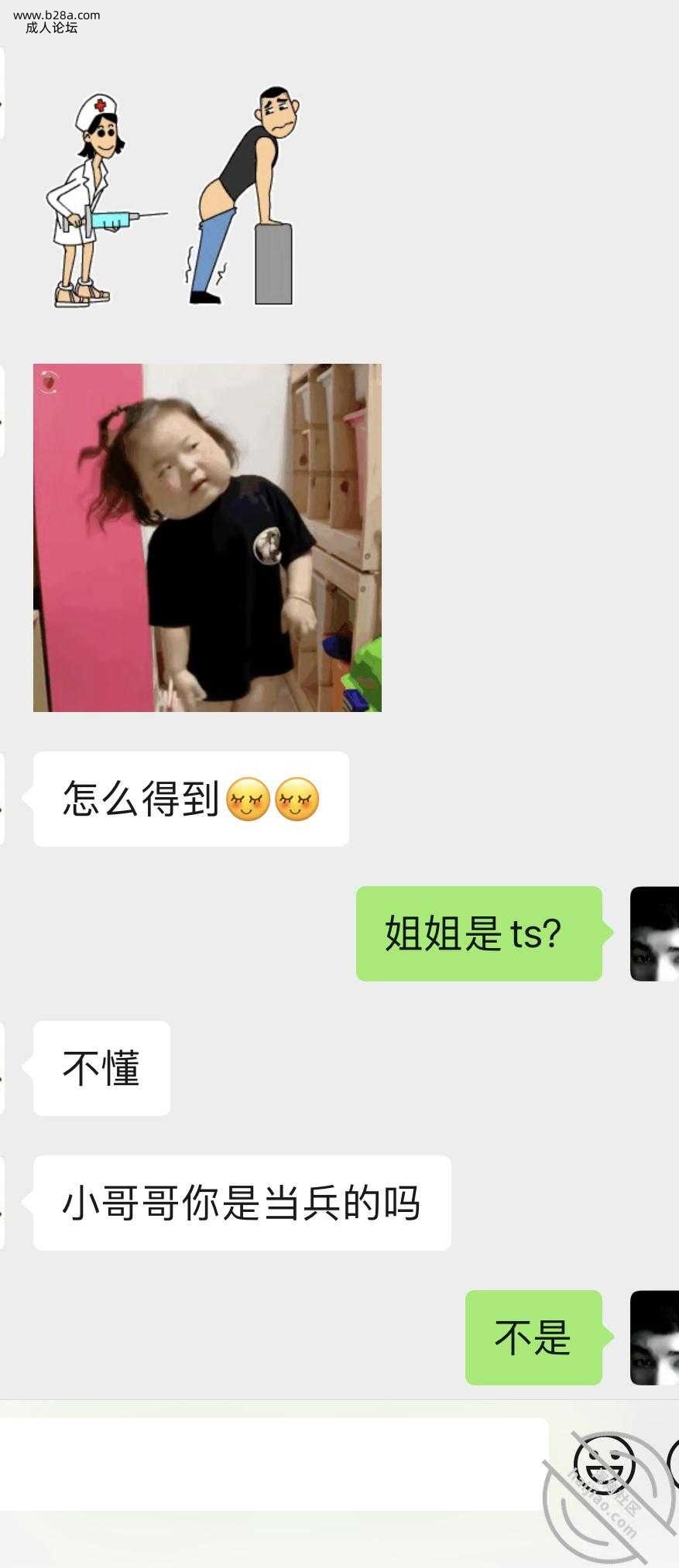Open the child in black shirt image

point(207,537)
